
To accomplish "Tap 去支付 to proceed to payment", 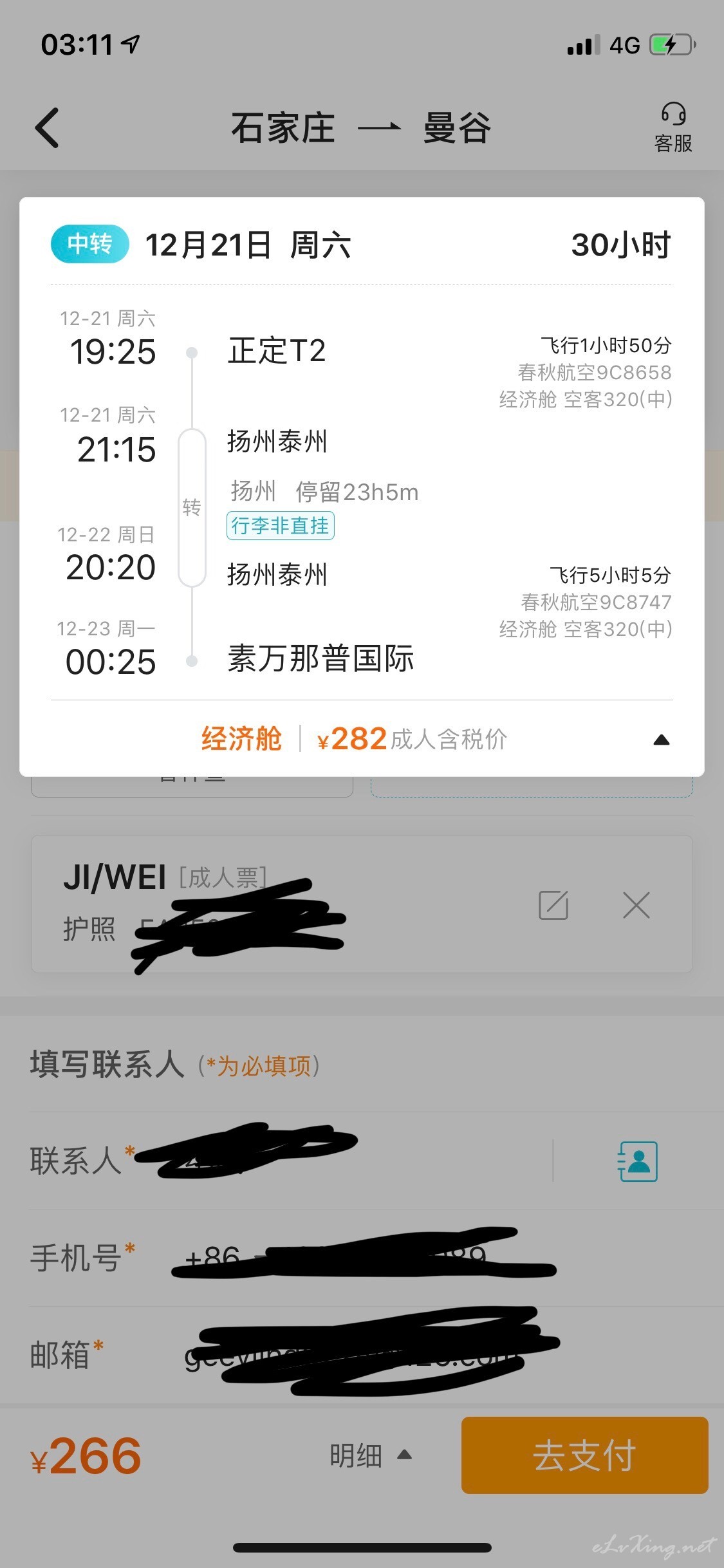I will point(584,1455).
